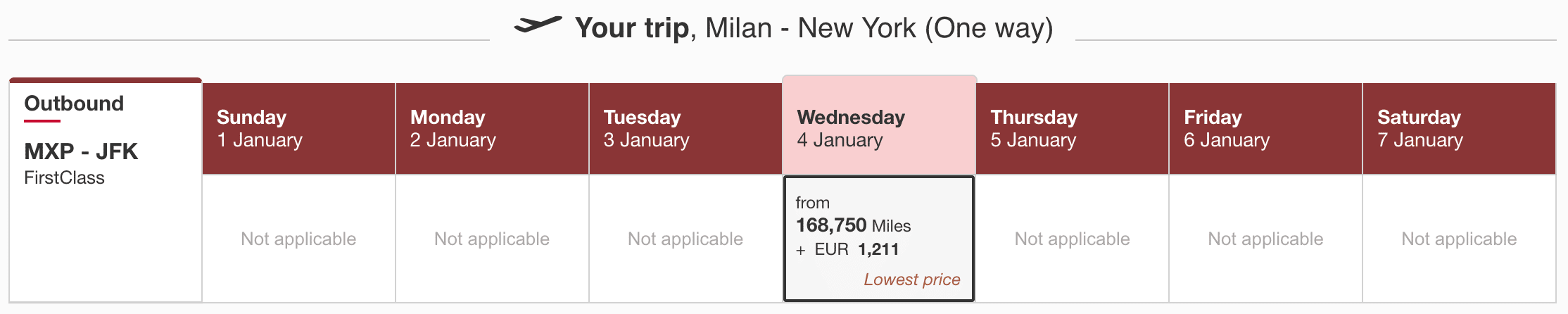Select the Sunday 1 January date tab

pyautogui.click(x=298, y=128)
